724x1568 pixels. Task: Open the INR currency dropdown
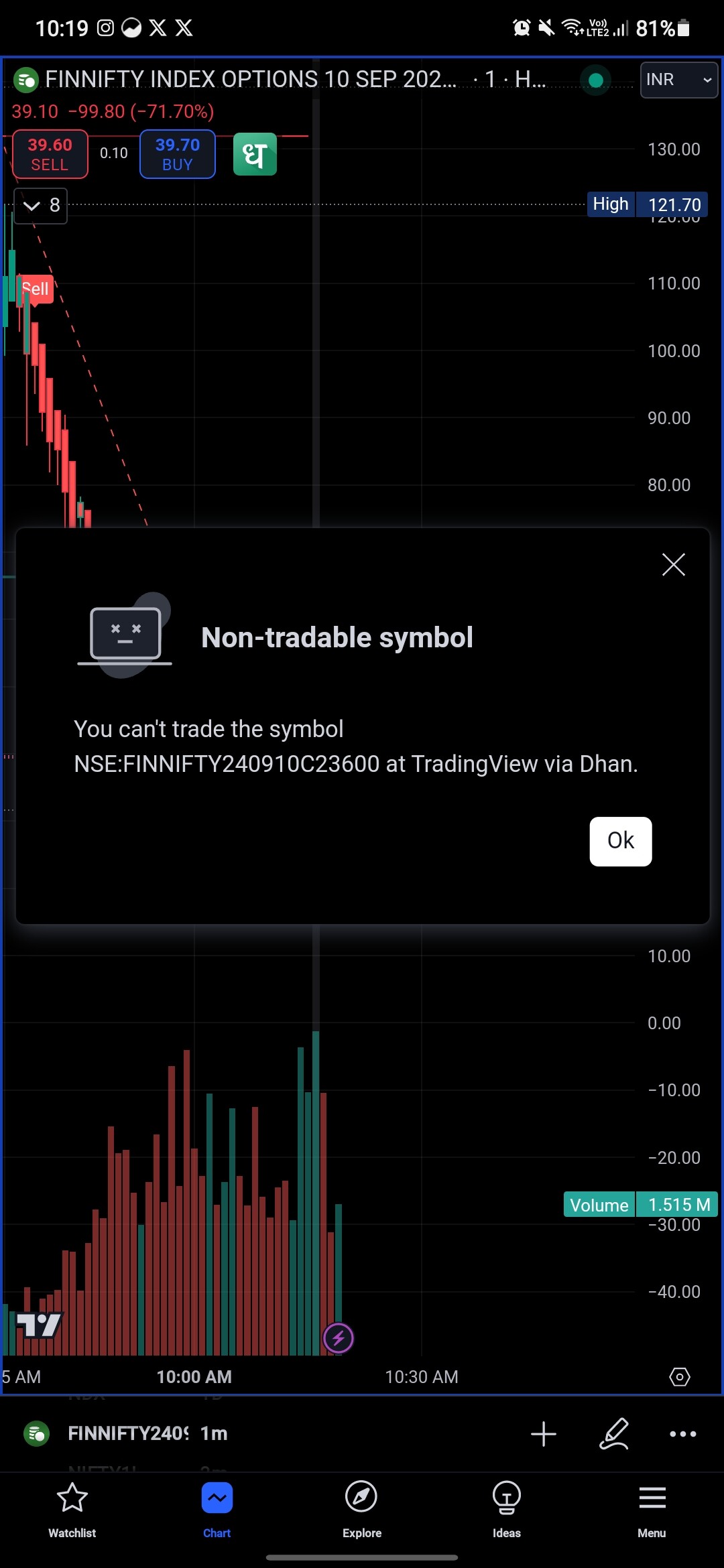point(679,80)
